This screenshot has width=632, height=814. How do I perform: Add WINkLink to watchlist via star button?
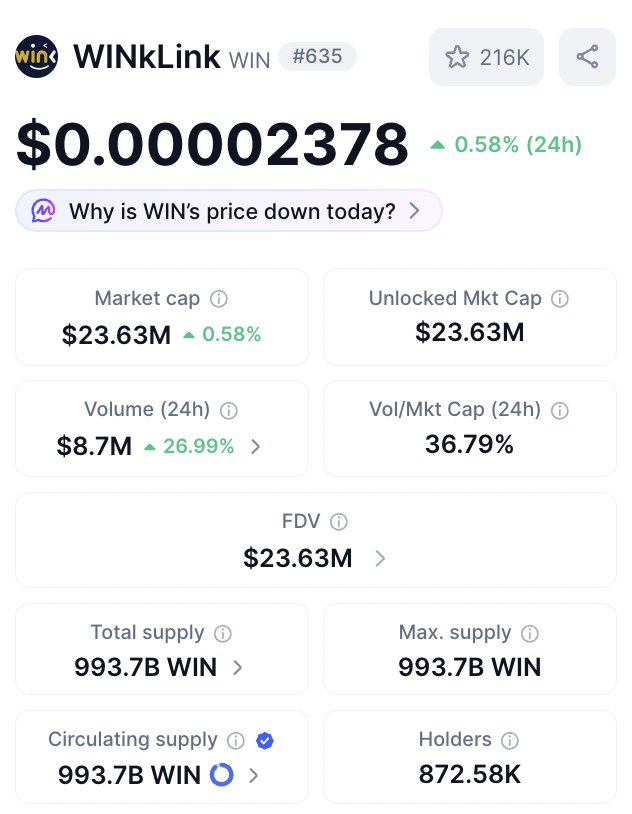point(486,57)
